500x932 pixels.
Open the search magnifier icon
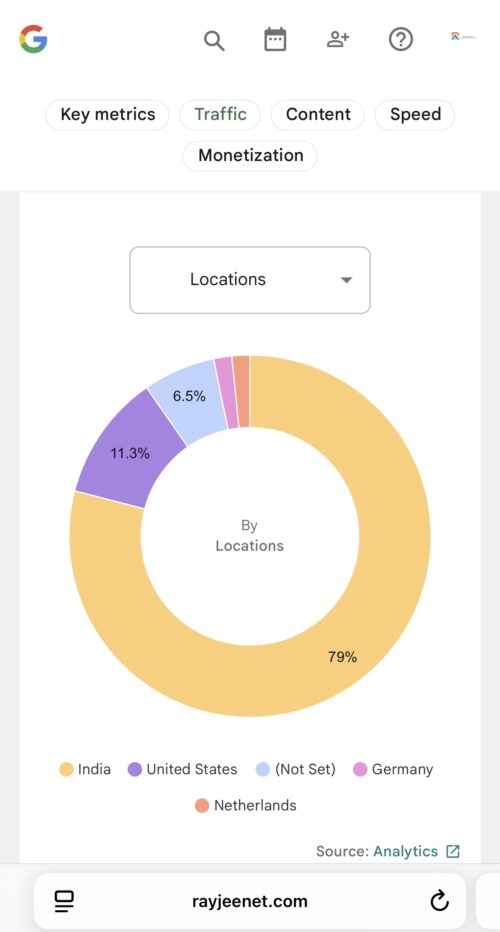(214, 40)
